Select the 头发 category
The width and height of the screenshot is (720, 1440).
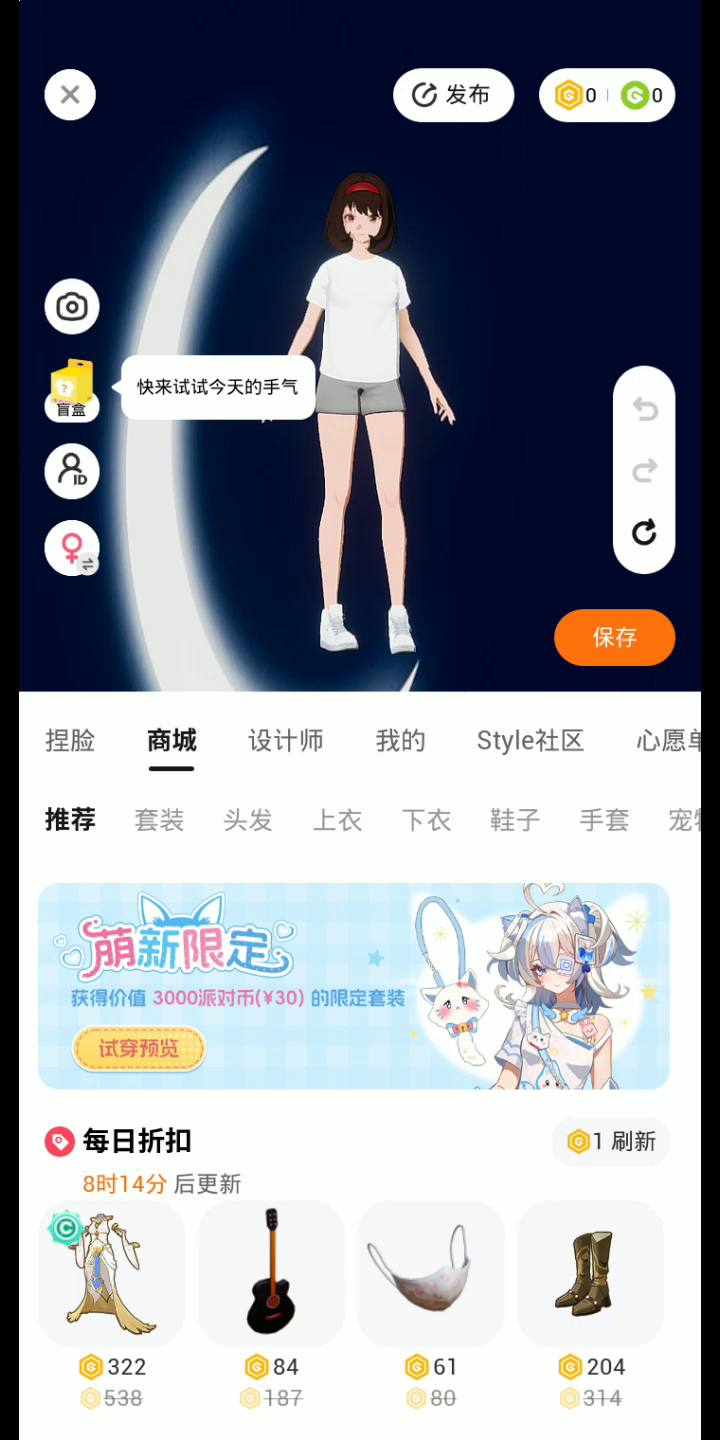coord(248,820)
